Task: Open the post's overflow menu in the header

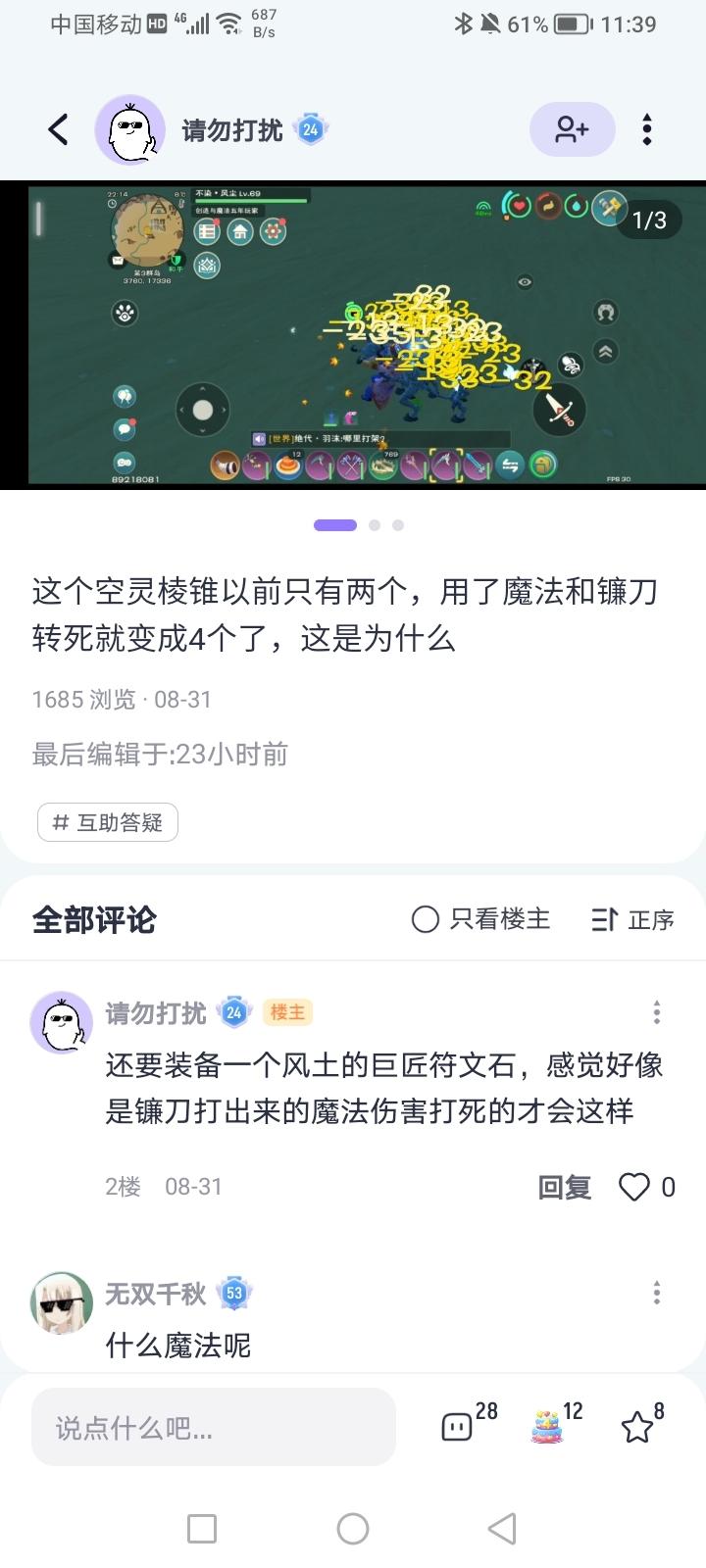Action: pos(647,129)
